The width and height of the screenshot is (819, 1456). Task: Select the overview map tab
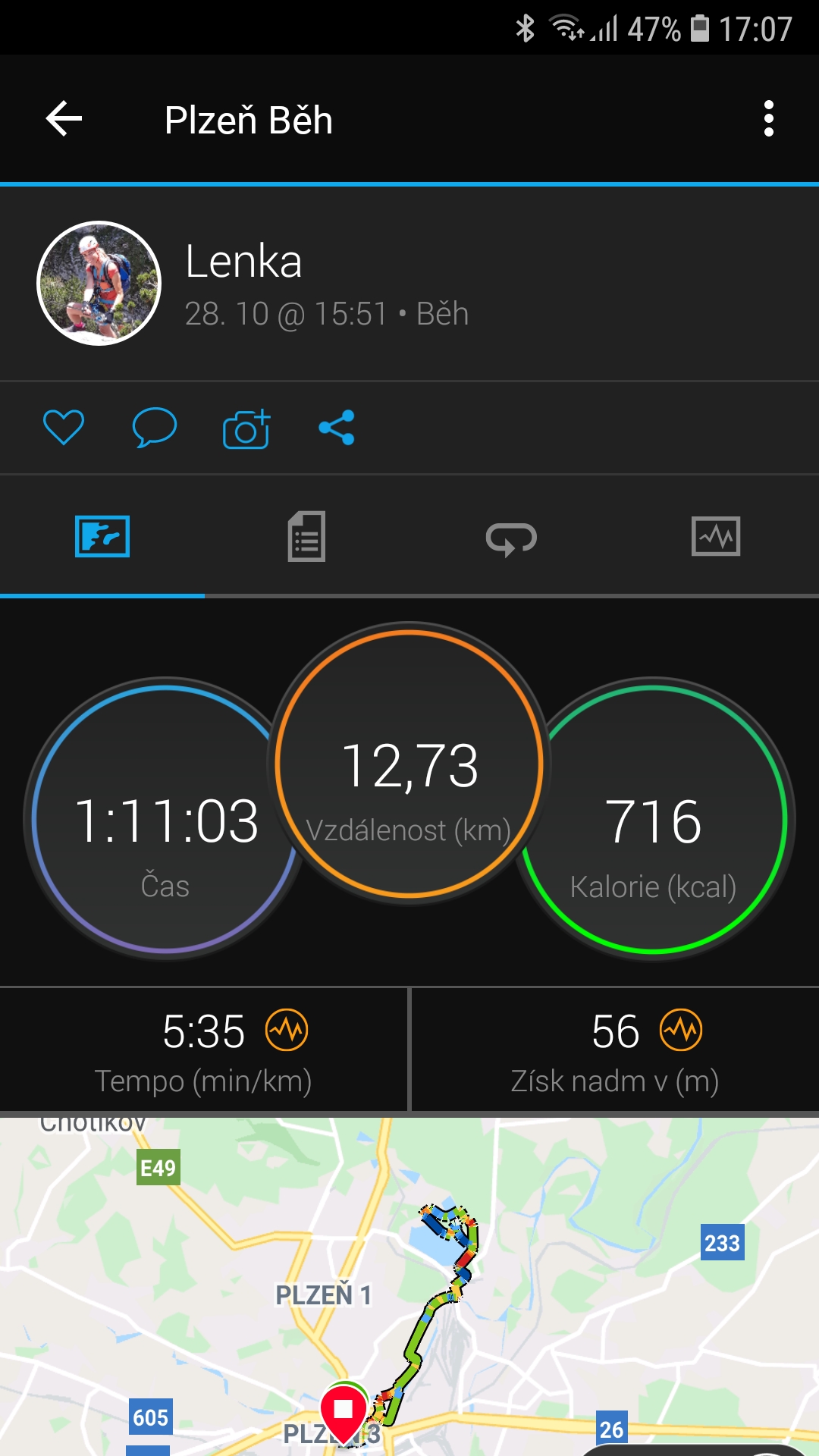[x=102, y=537]
